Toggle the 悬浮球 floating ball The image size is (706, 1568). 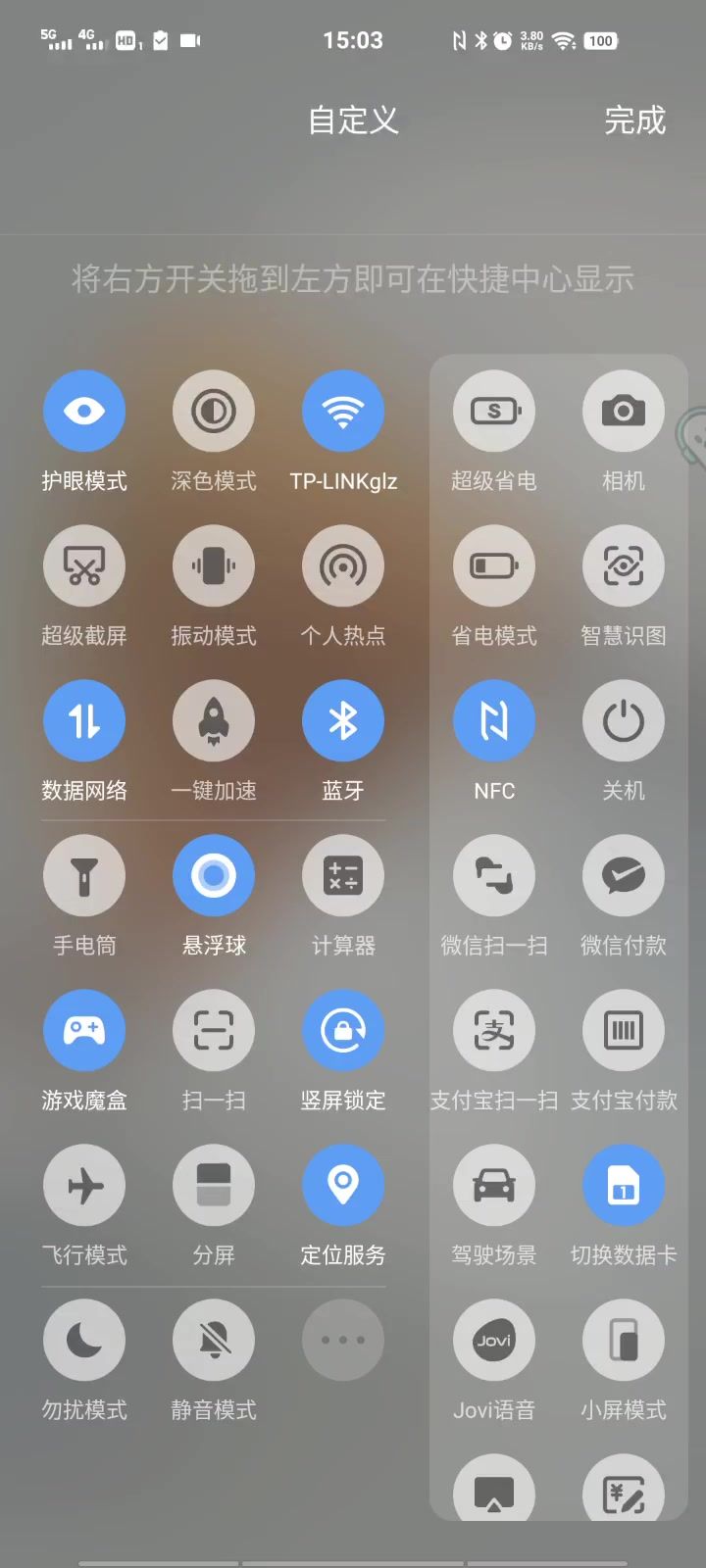[214, 876]
